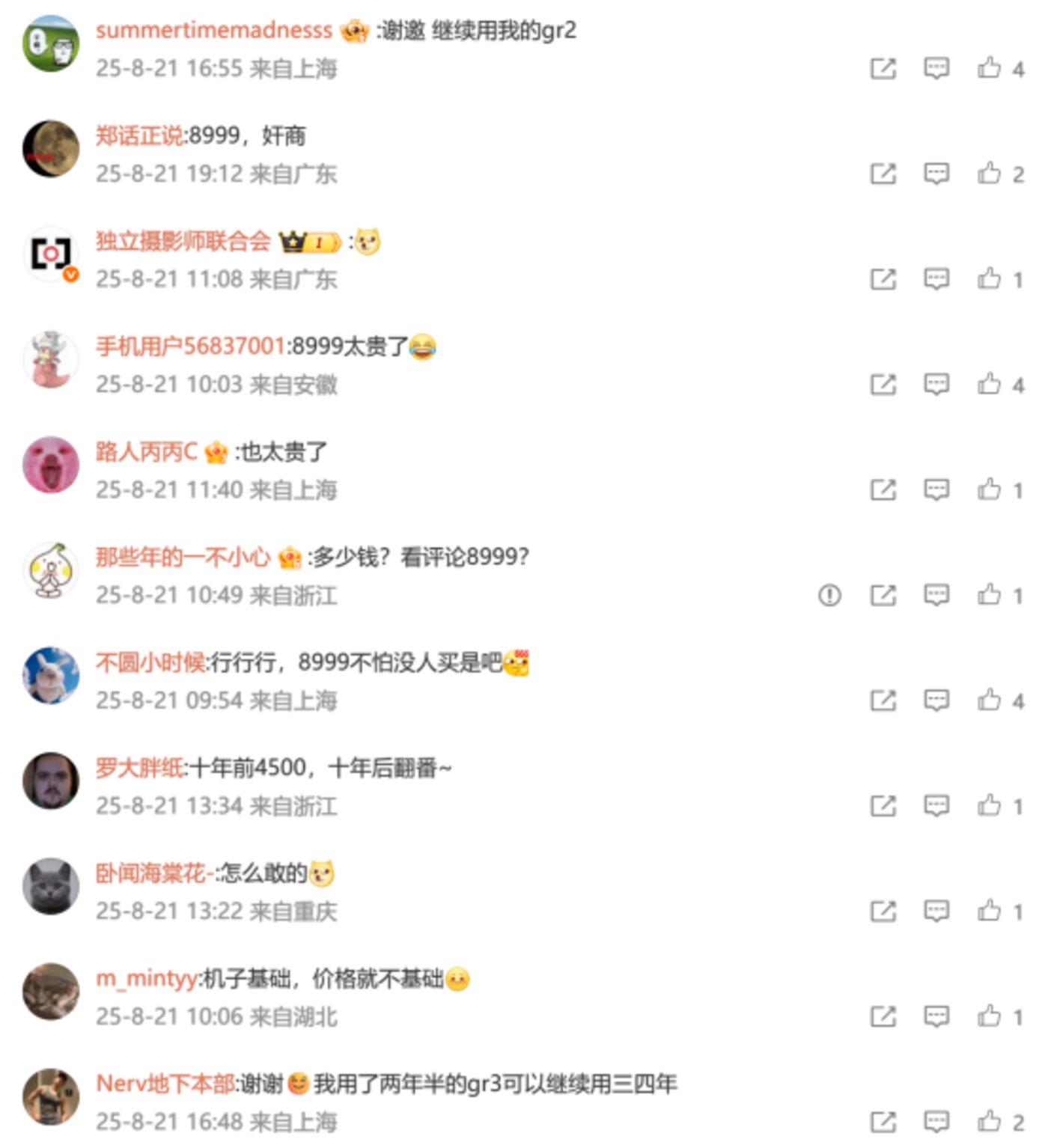Open summertimemadnesss's avatar
This screenshot has height=1148, width=1048.
(51, 43)
